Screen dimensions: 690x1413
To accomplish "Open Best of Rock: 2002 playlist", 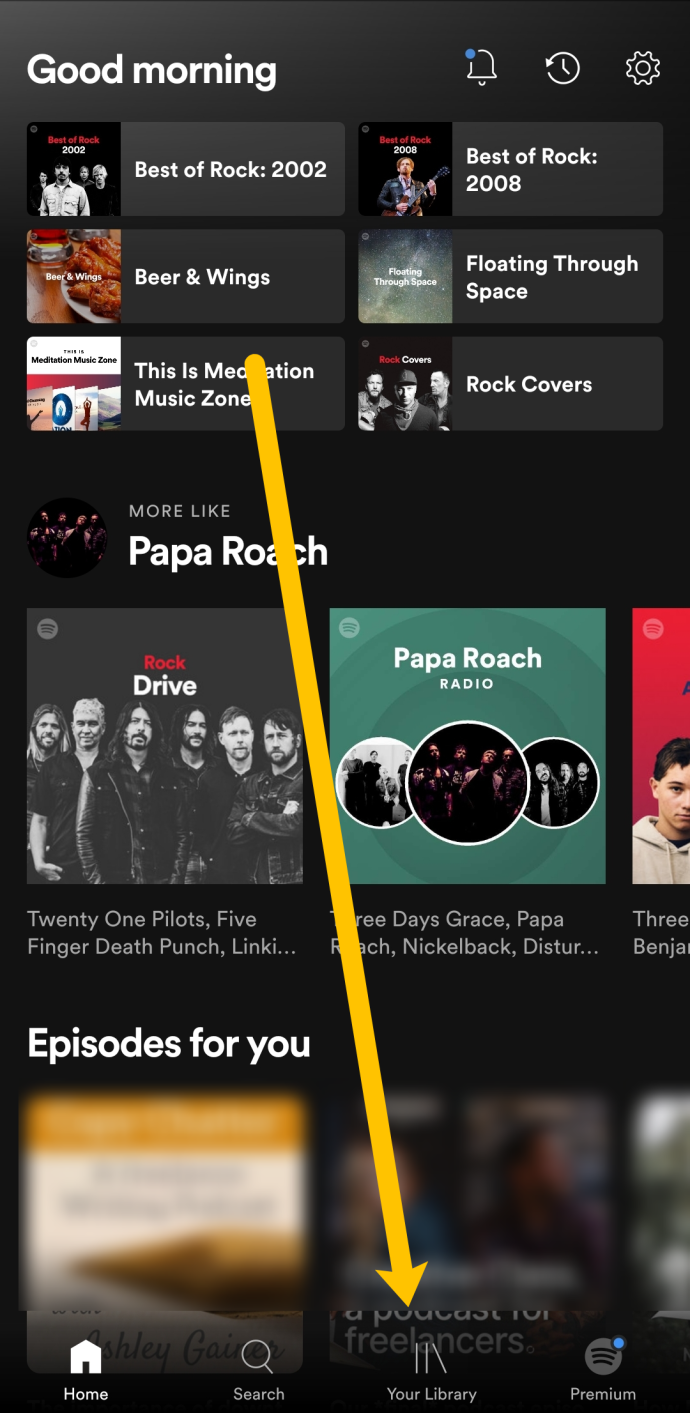I will coord(186,169).
